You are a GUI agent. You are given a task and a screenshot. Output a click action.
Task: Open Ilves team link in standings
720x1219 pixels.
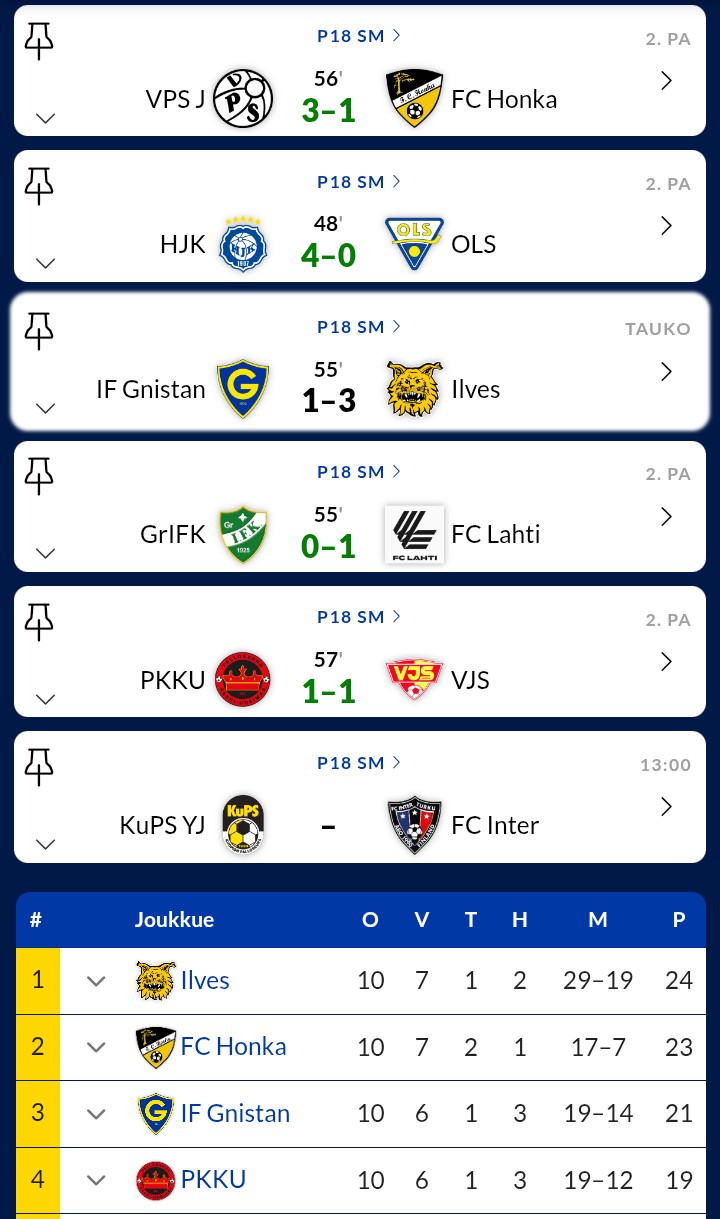click(205, 980)
